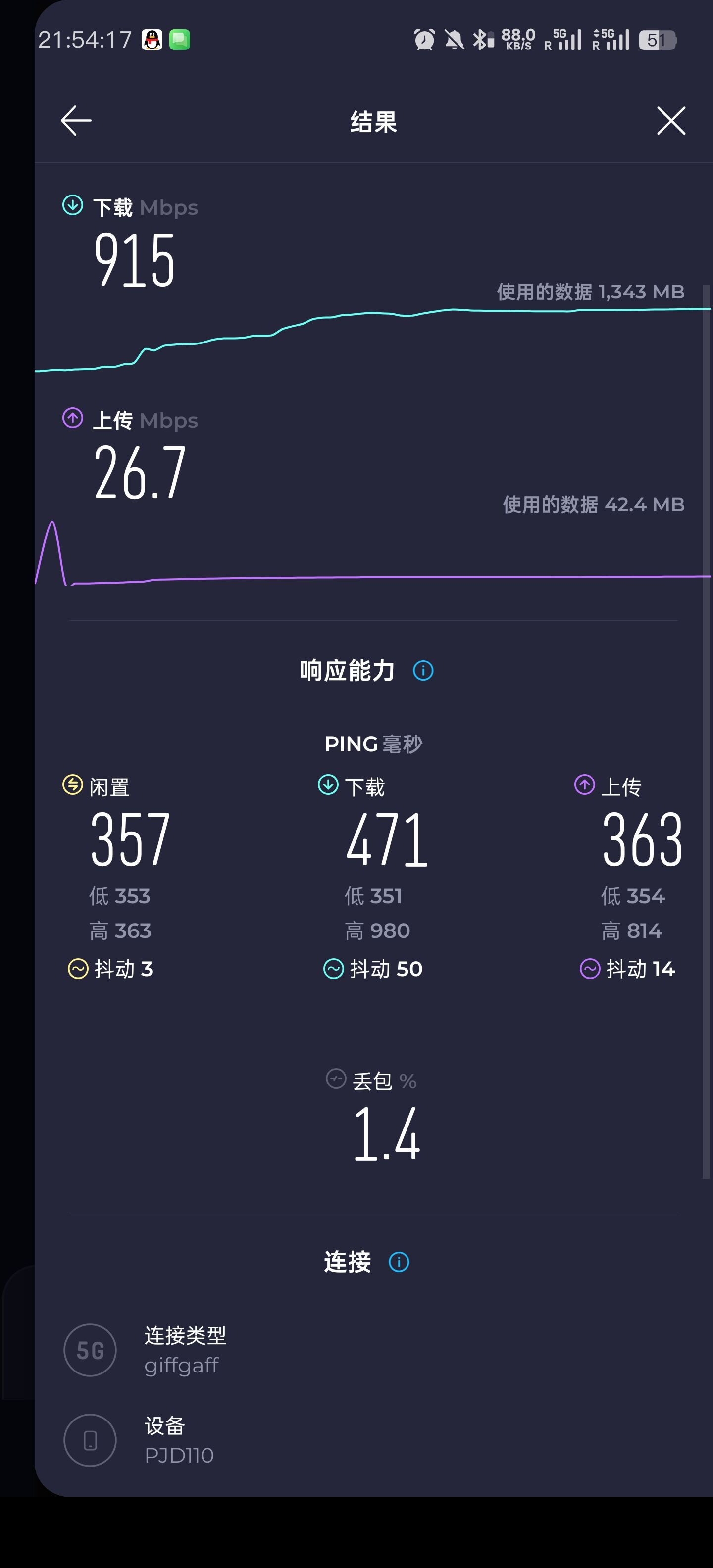This screenshot has height=1568, width=713.
Task: Go back using the arrow icon
Action: click(76, 121)
